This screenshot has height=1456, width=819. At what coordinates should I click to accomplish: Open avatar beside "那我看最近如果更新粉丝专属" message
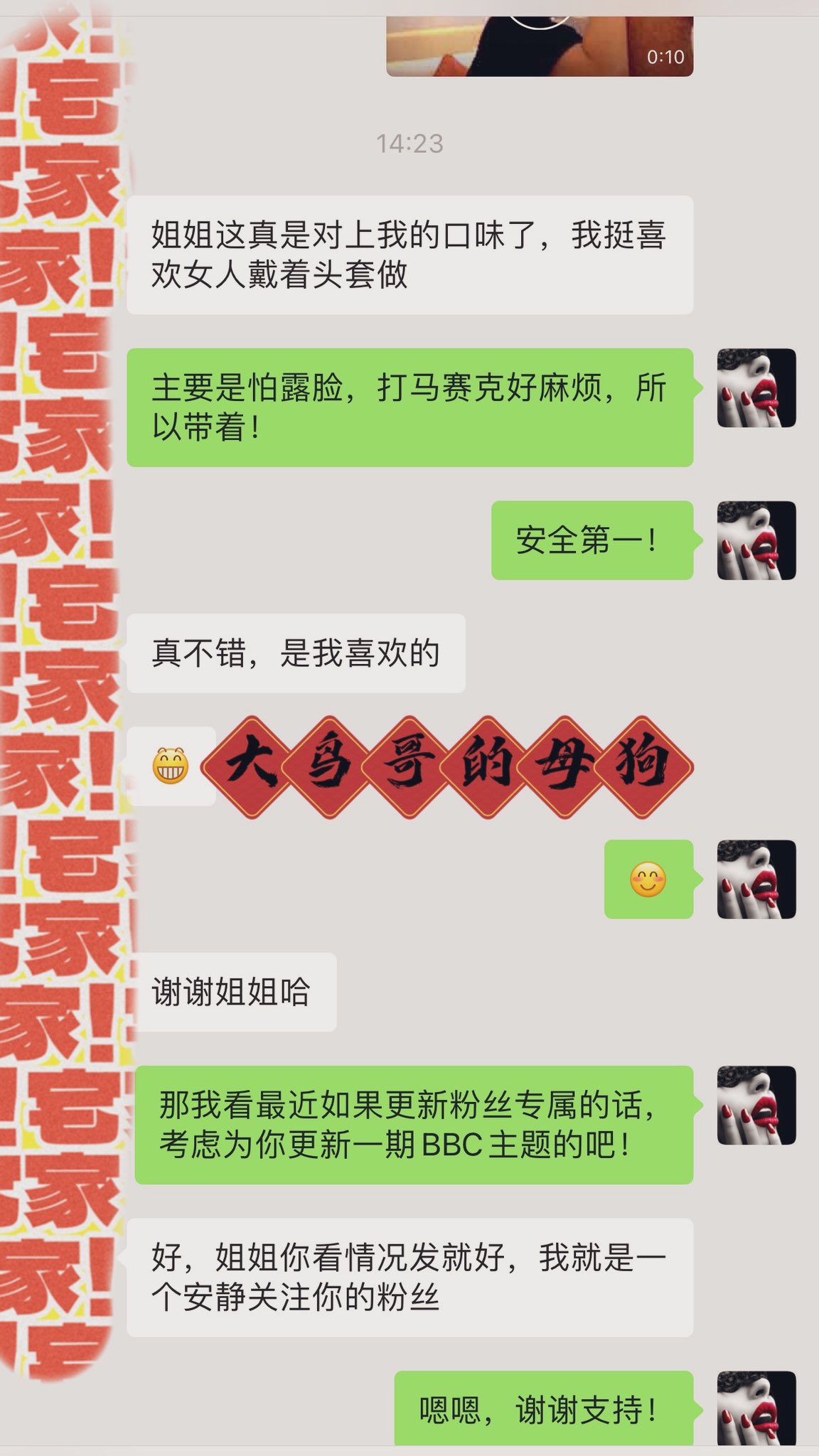[x=756, y=1105]
